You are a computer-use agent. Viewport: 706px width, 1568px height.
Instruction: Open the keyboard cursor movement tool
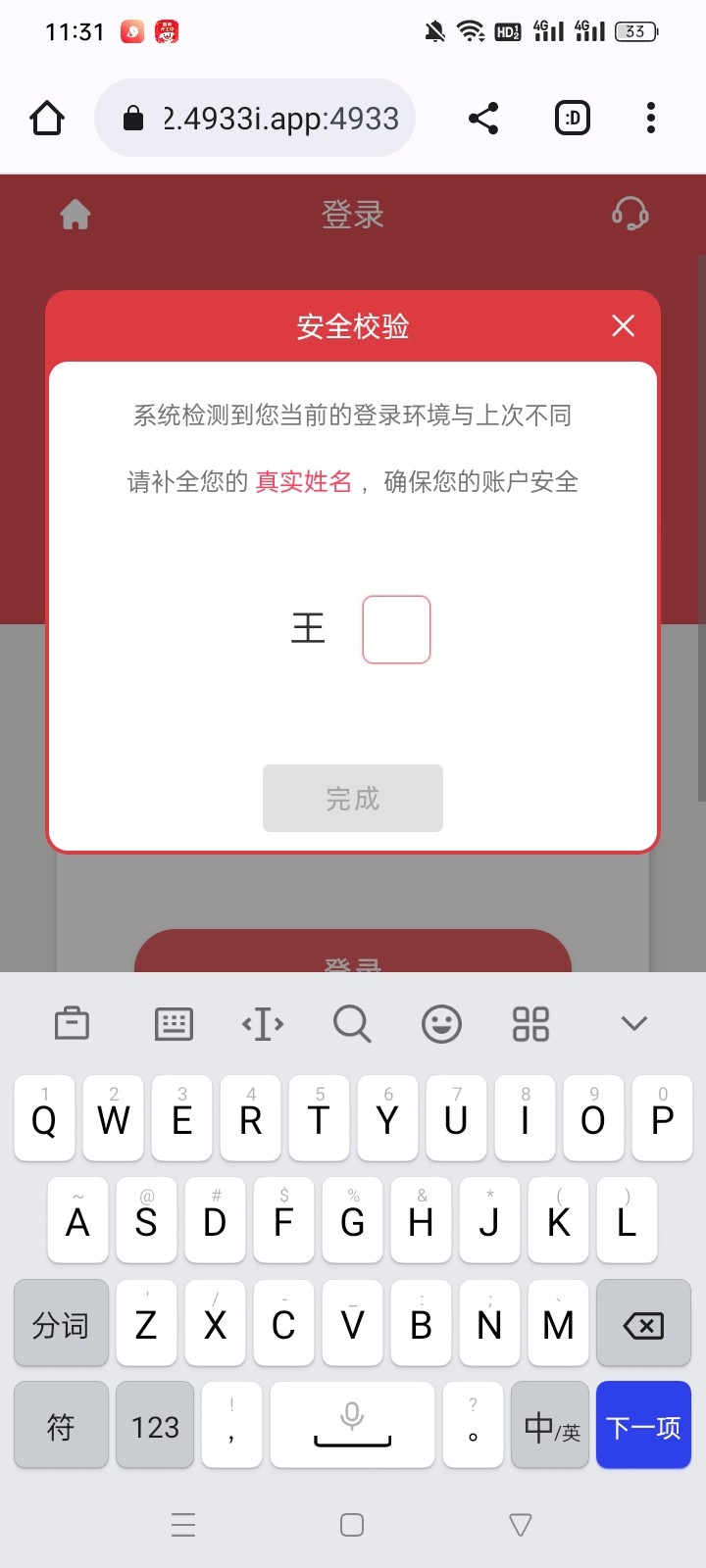263,1024
